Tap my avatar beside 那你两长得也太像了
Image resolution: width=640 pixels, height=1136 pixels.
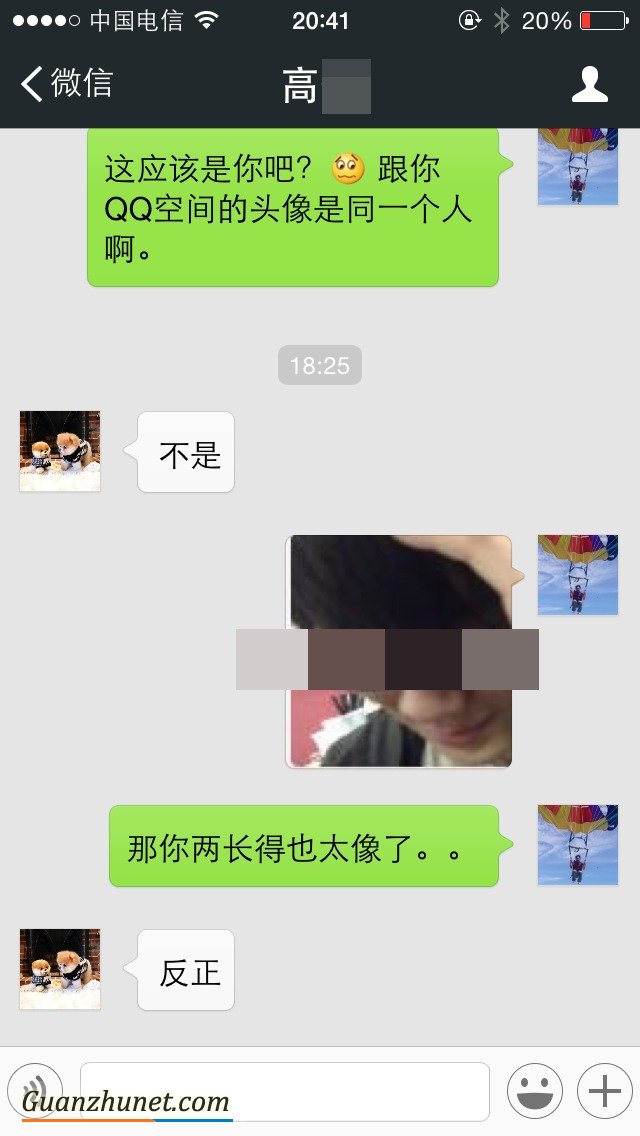tap(577, 845)
